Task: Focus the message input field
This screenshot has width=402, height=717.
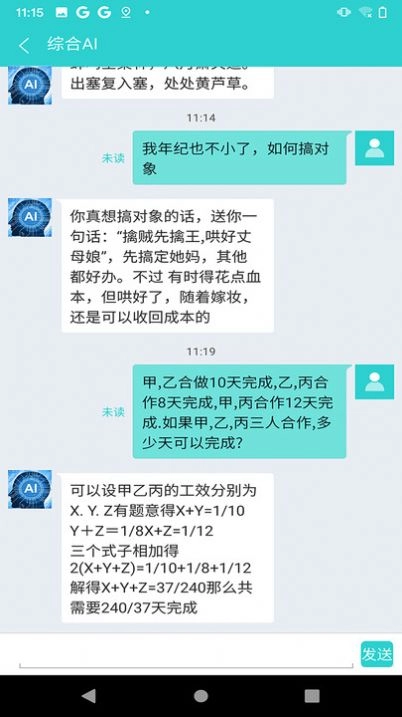Action: 186,654
